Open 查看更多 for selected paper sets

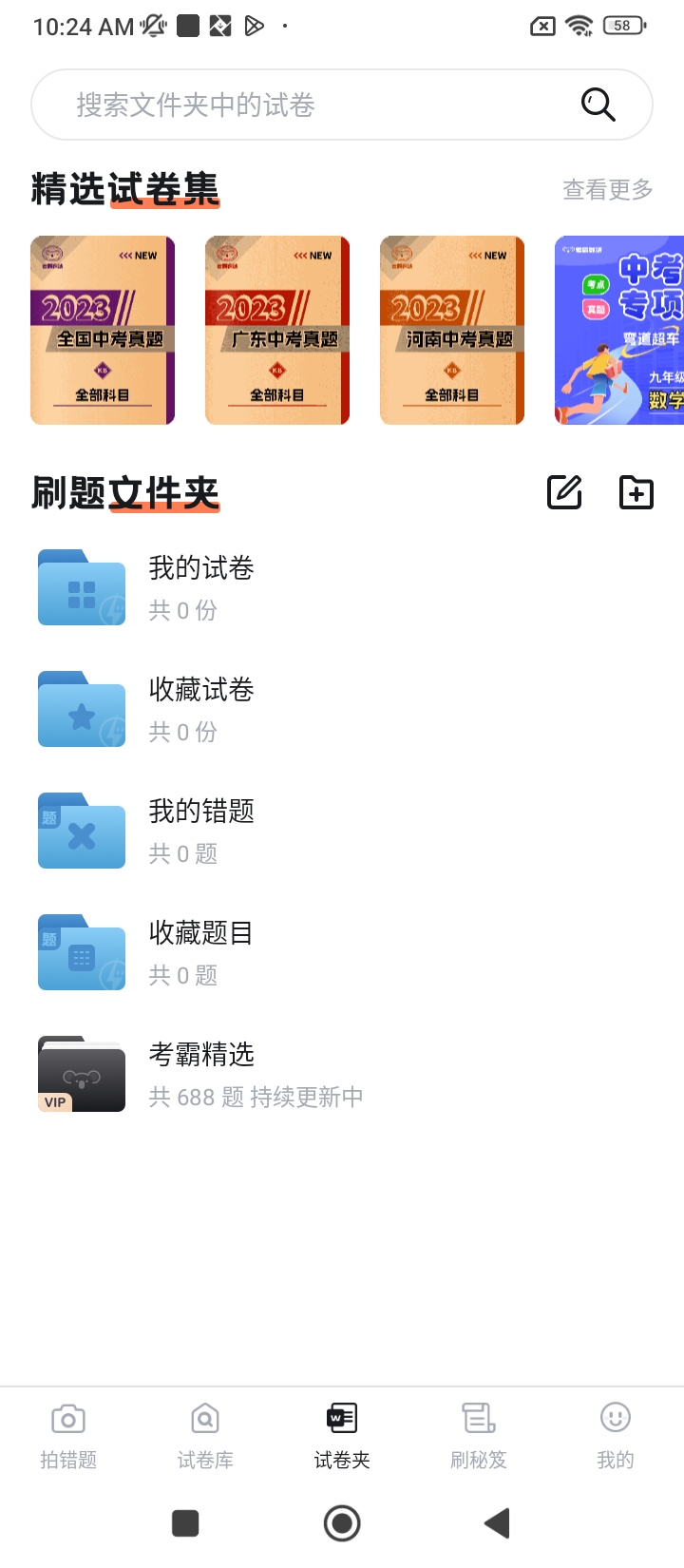608,190
